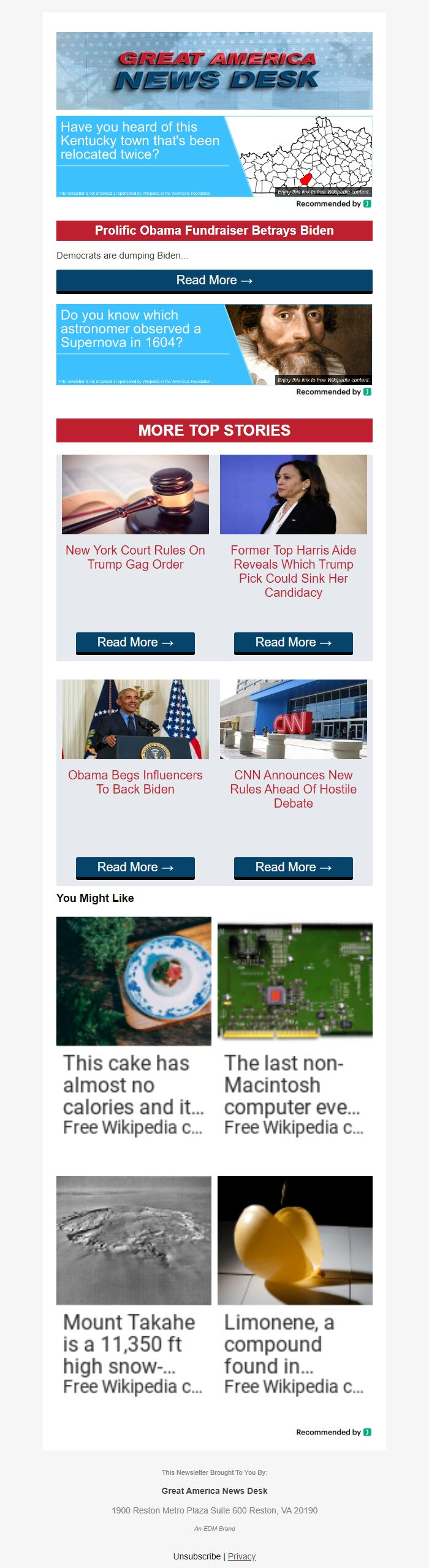Unsubscribe from this newsletter
This screenshot has height=1568, width=429.
[197, 1556]
